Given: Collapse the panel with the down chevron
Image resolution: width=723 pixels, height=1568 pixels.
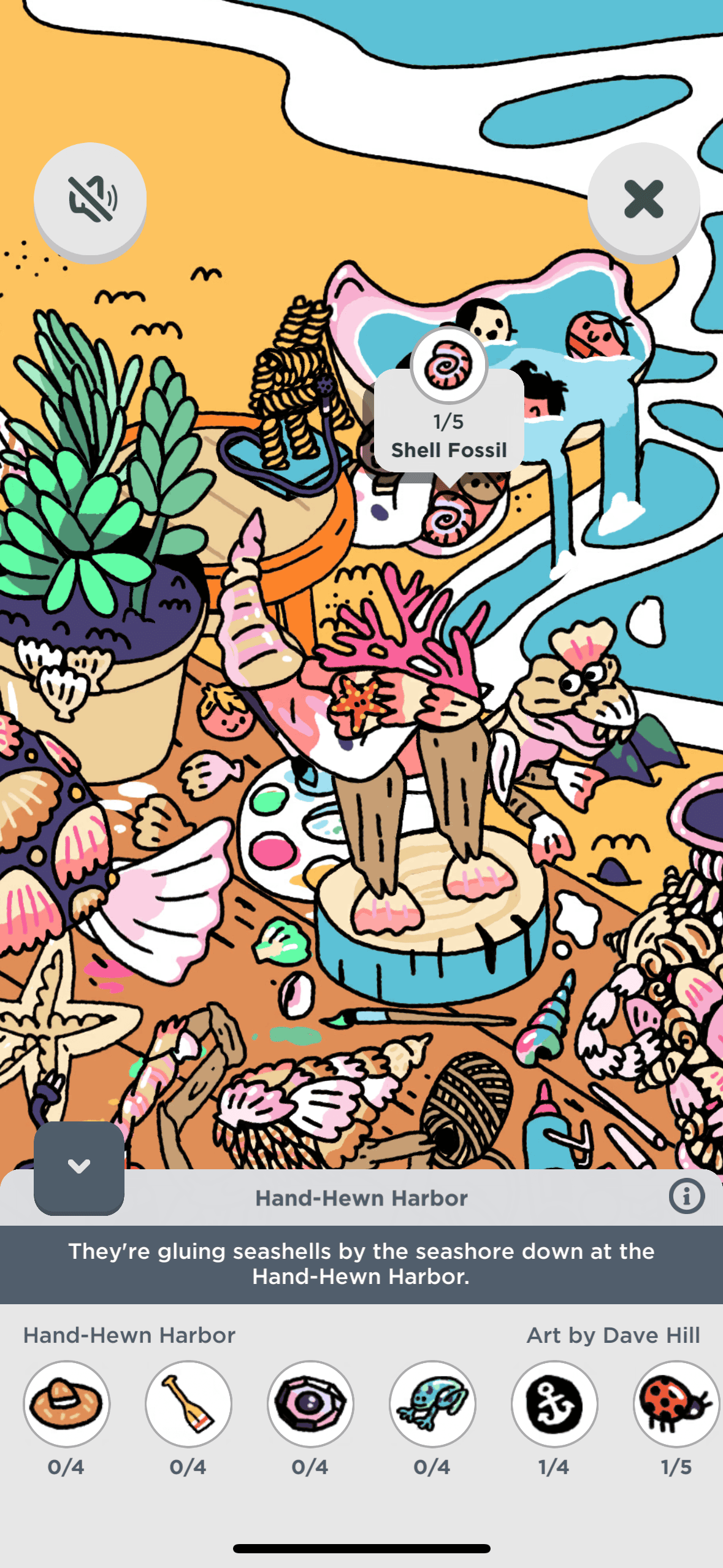Looking at the screenshot, I should click(79, 1166).
